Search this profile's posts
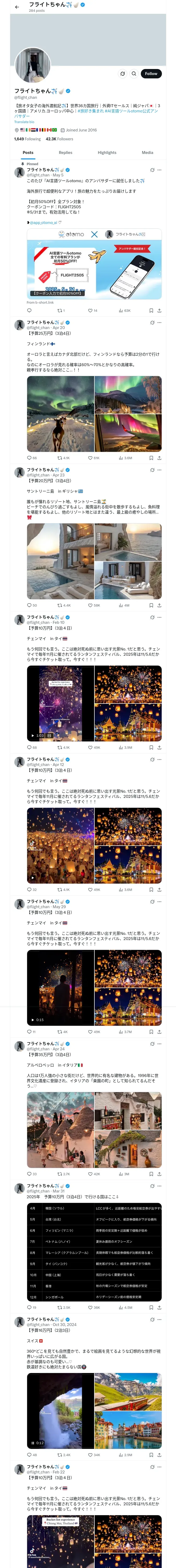 coord(133,74)
